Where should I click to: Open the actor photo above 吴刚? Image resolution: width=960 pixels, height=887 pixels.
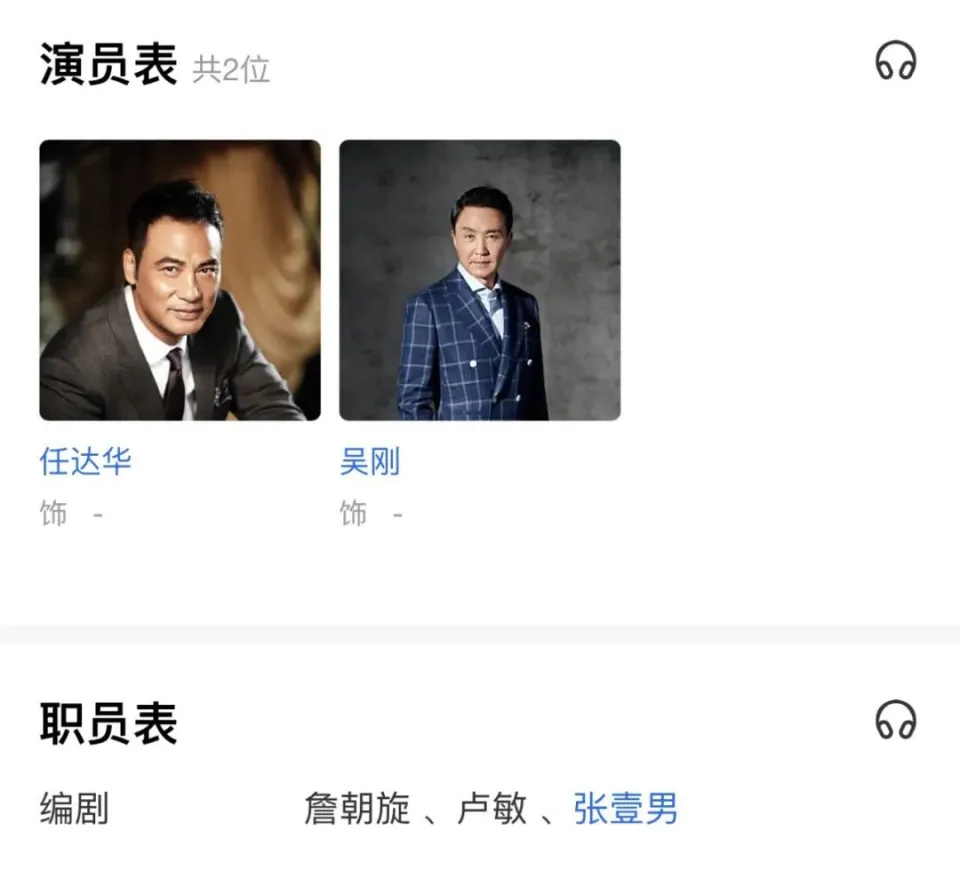click(x=479, y=280)
